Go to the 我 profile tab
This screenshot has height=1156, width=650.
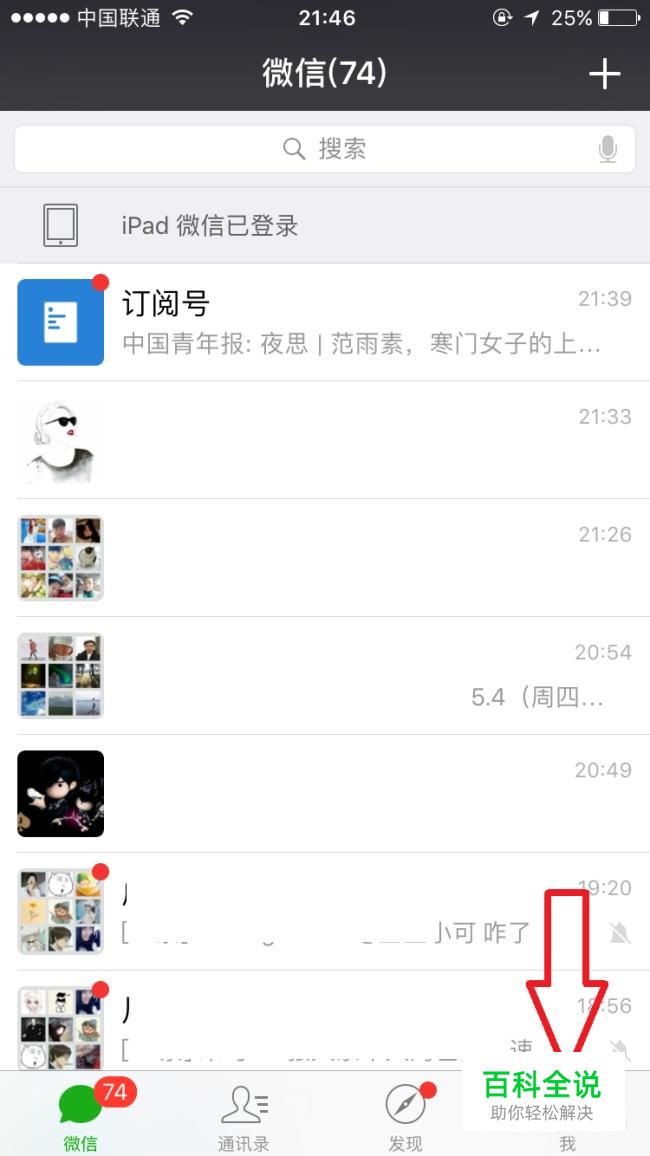(x=568, y=1128)
